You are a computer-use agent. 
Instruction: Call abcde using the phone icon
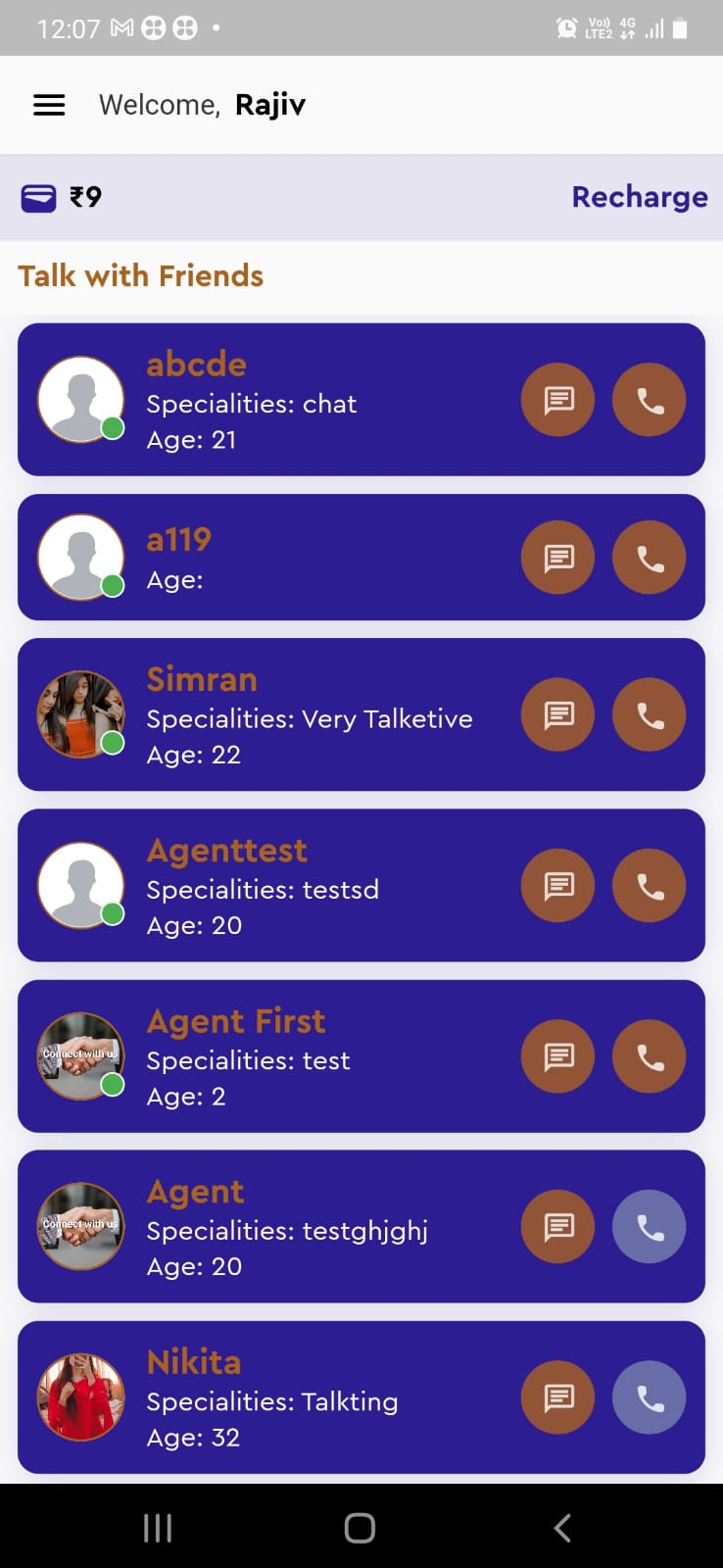[x=650, y=400]
